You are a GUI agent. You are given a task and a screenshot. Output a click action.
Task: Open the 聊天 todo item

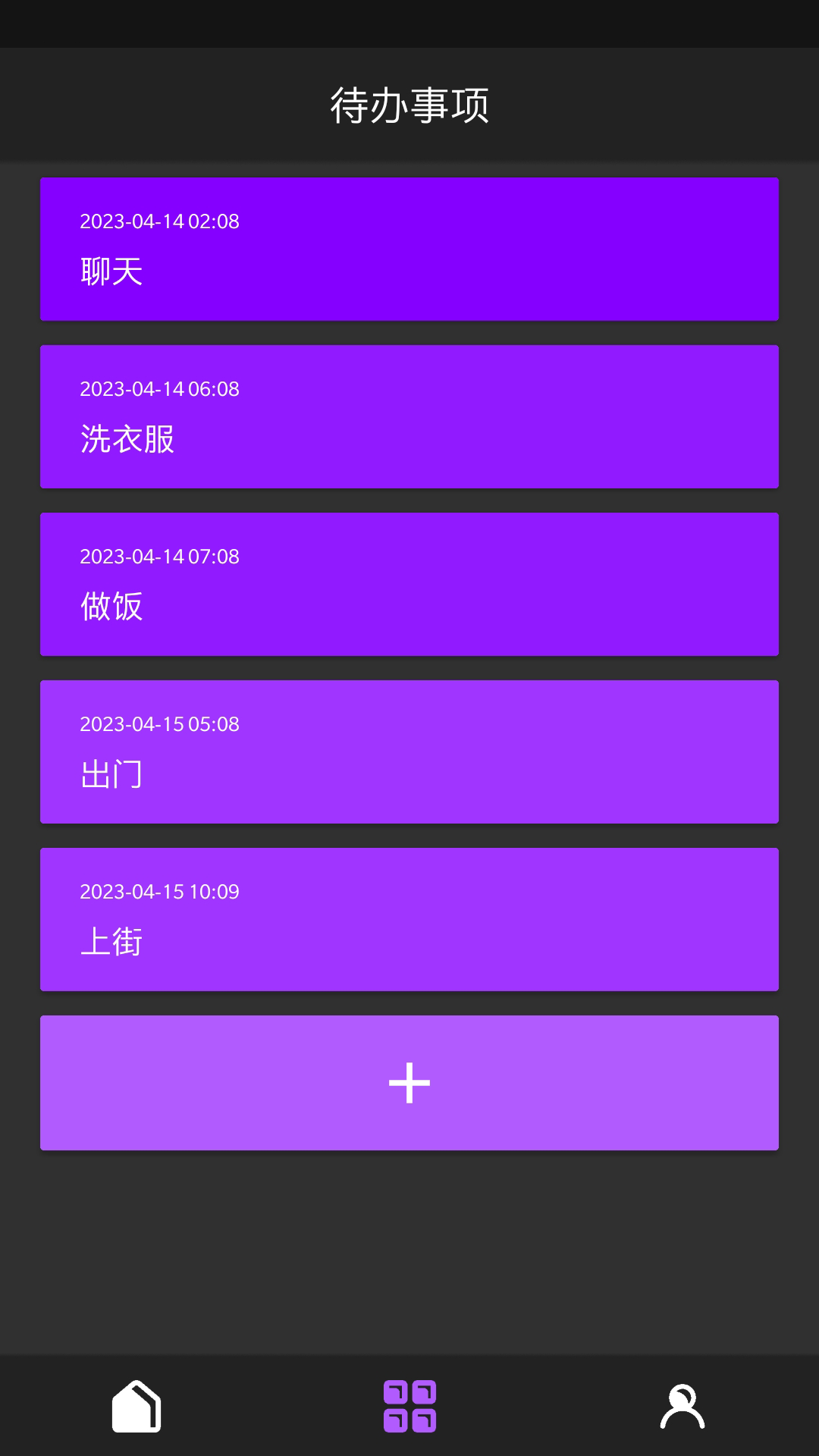click(x=409, y=248)
